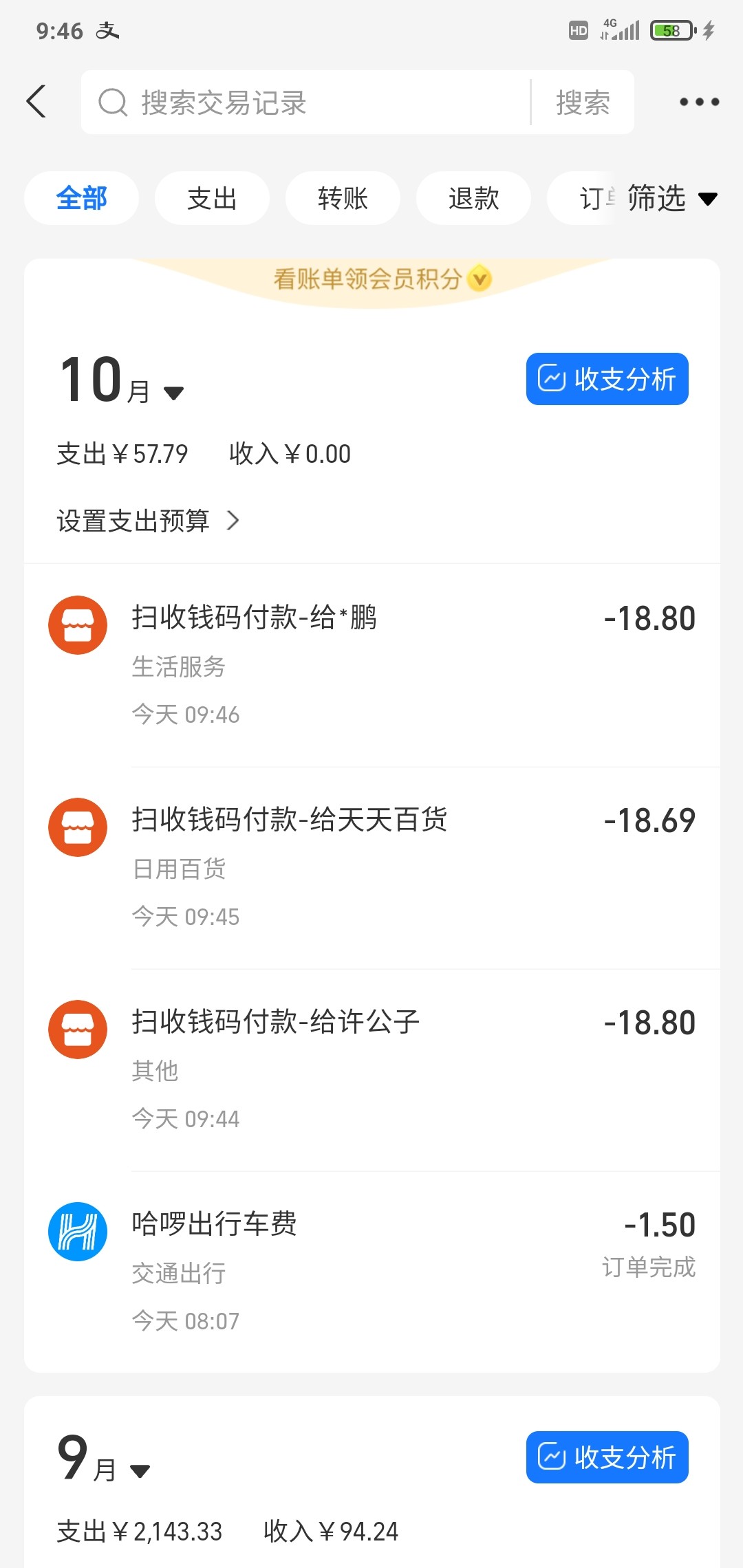Open the 筛选 filter dropdown
Viewport: 743px width, 1568px height.
(671, 198)
